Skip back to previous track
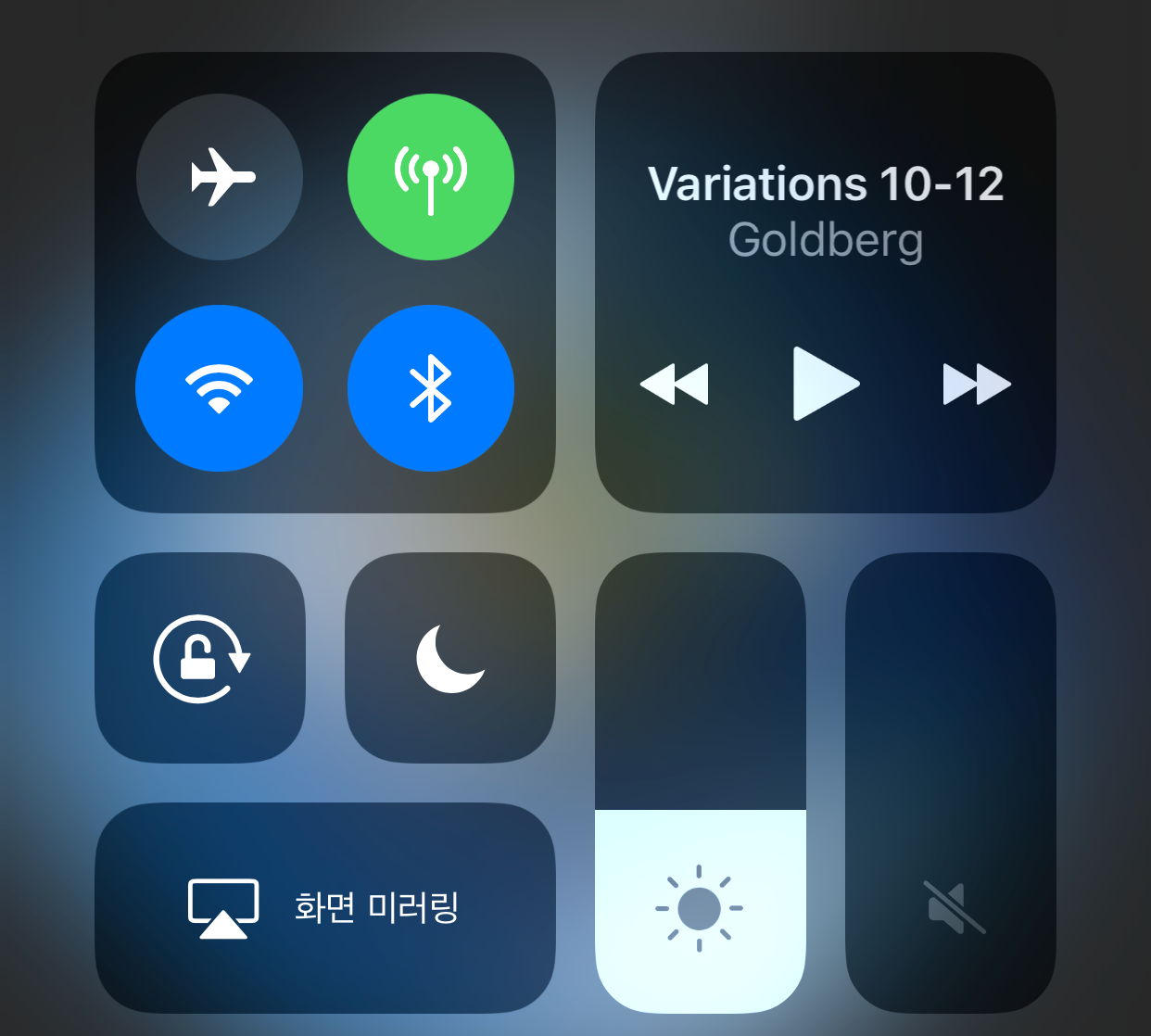 pos(675,384)
